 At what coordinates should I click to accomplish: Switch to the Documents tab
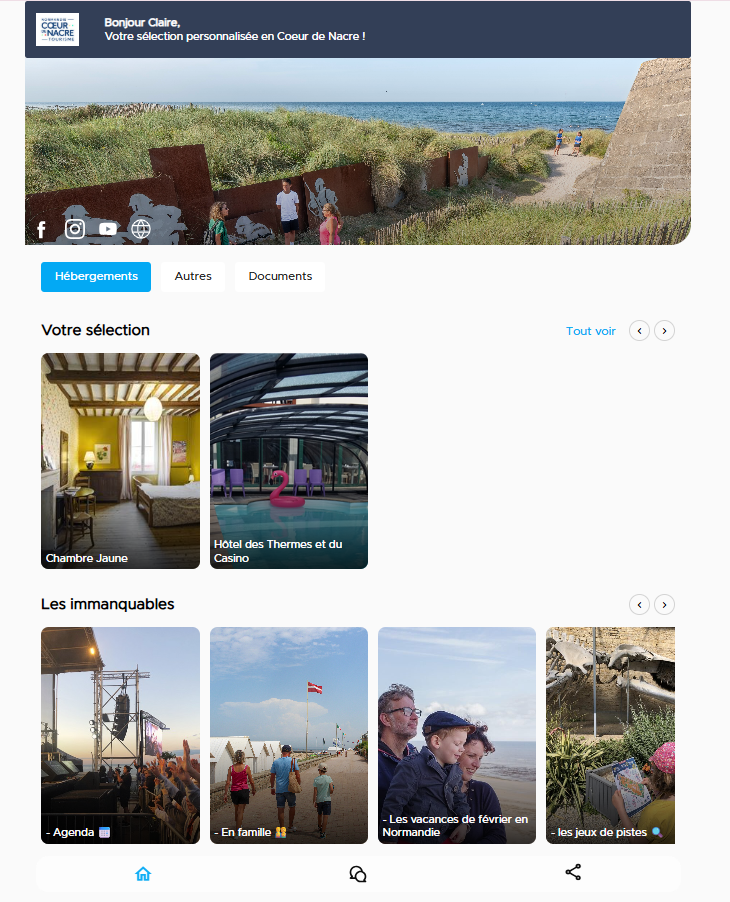280,277
